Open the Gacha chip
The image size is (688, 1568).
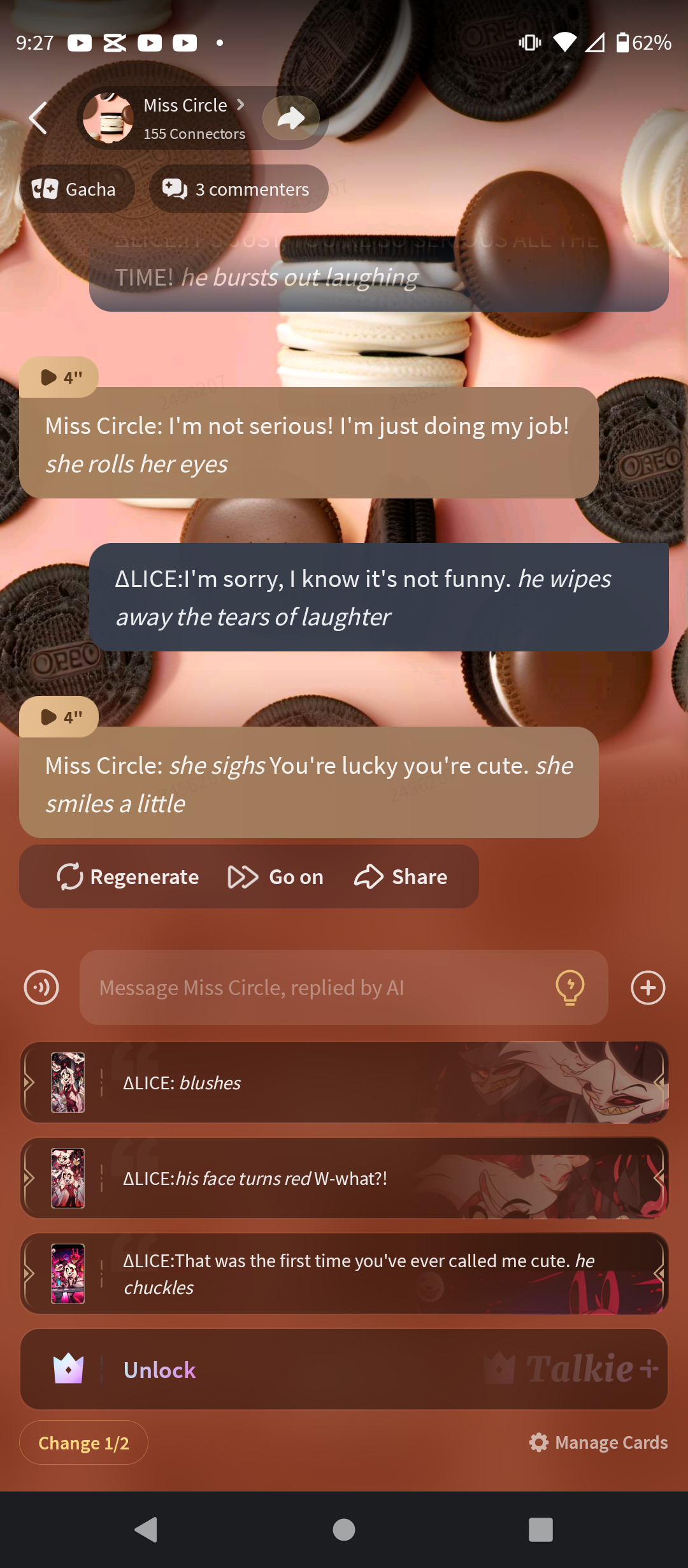(x=76, y=189)
